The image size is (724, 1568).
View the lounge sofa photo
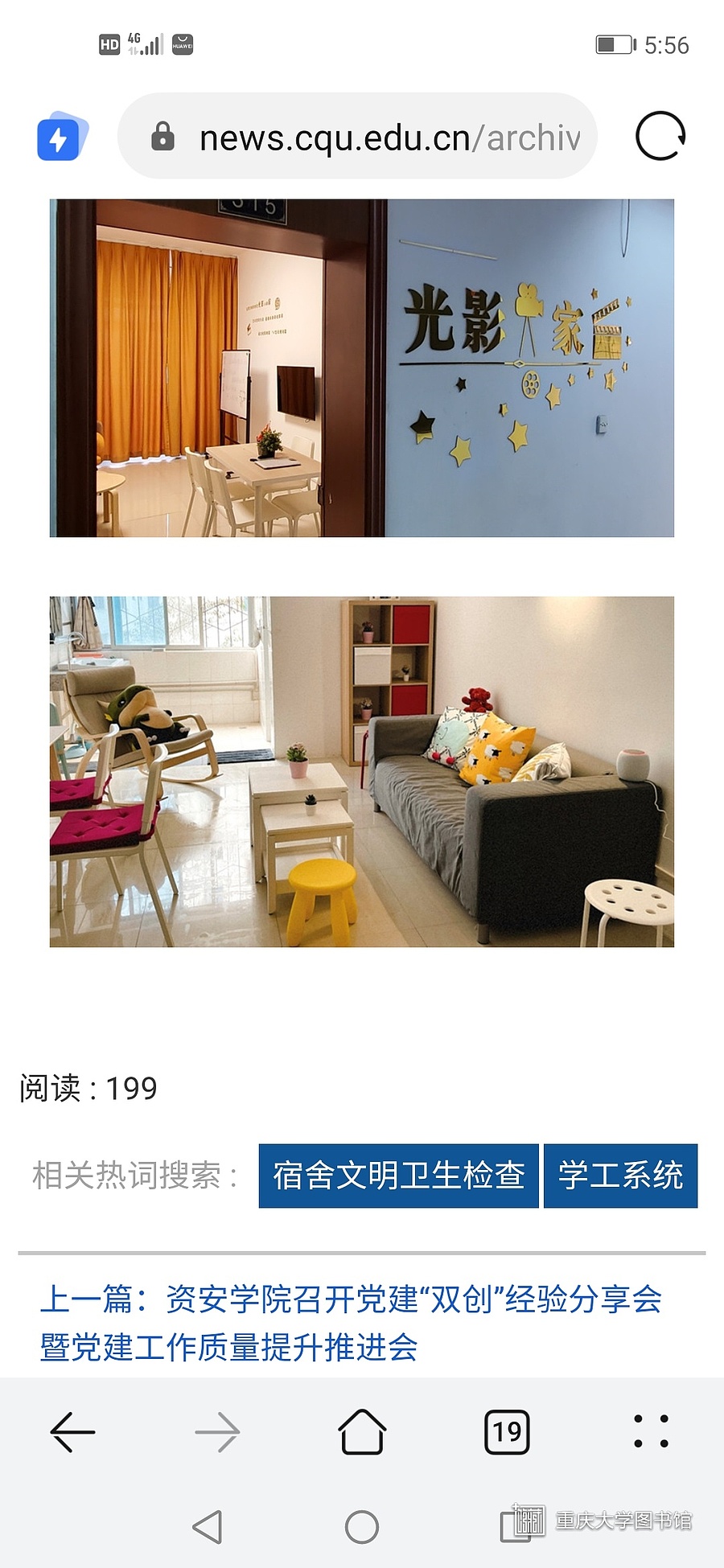(x=362, y=771)
